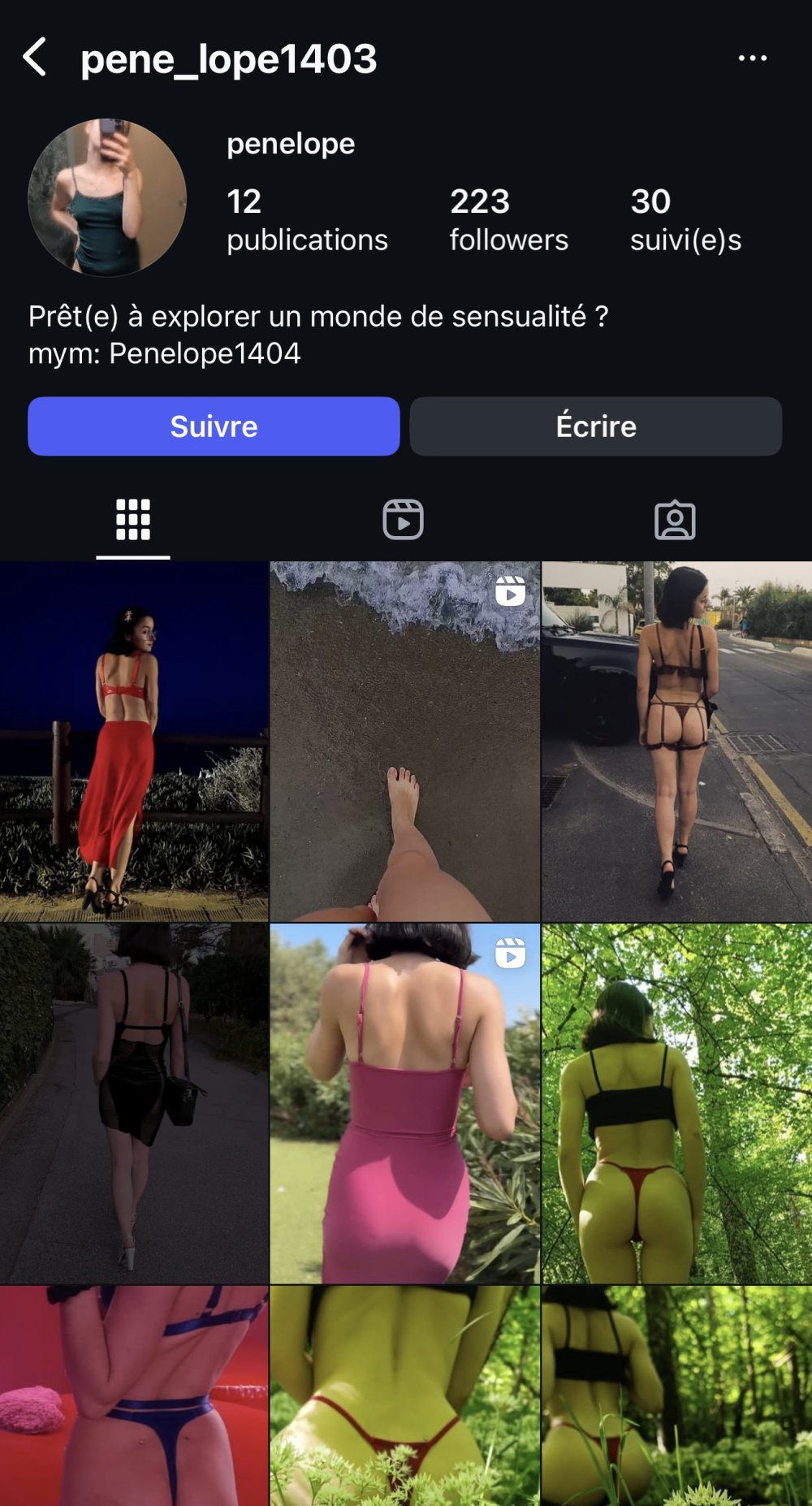View the 223 followers list
This screenshot has width=812, height=1506.
508,219
